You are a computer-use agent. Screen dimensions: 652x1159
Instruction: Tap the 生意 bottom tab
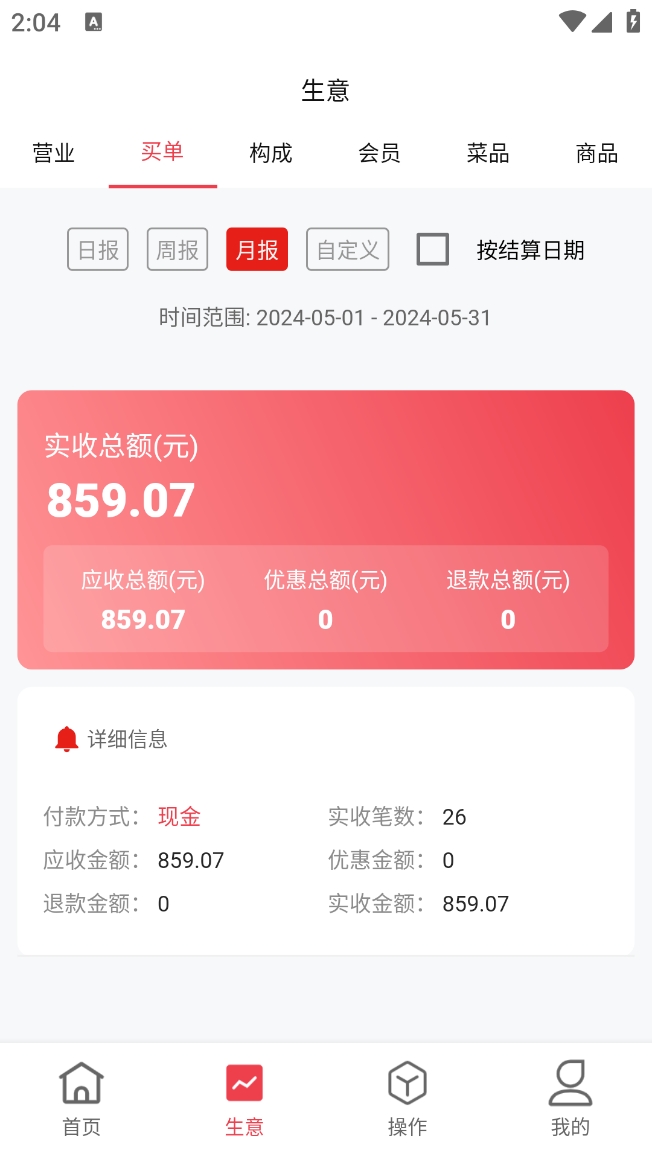244,1099
